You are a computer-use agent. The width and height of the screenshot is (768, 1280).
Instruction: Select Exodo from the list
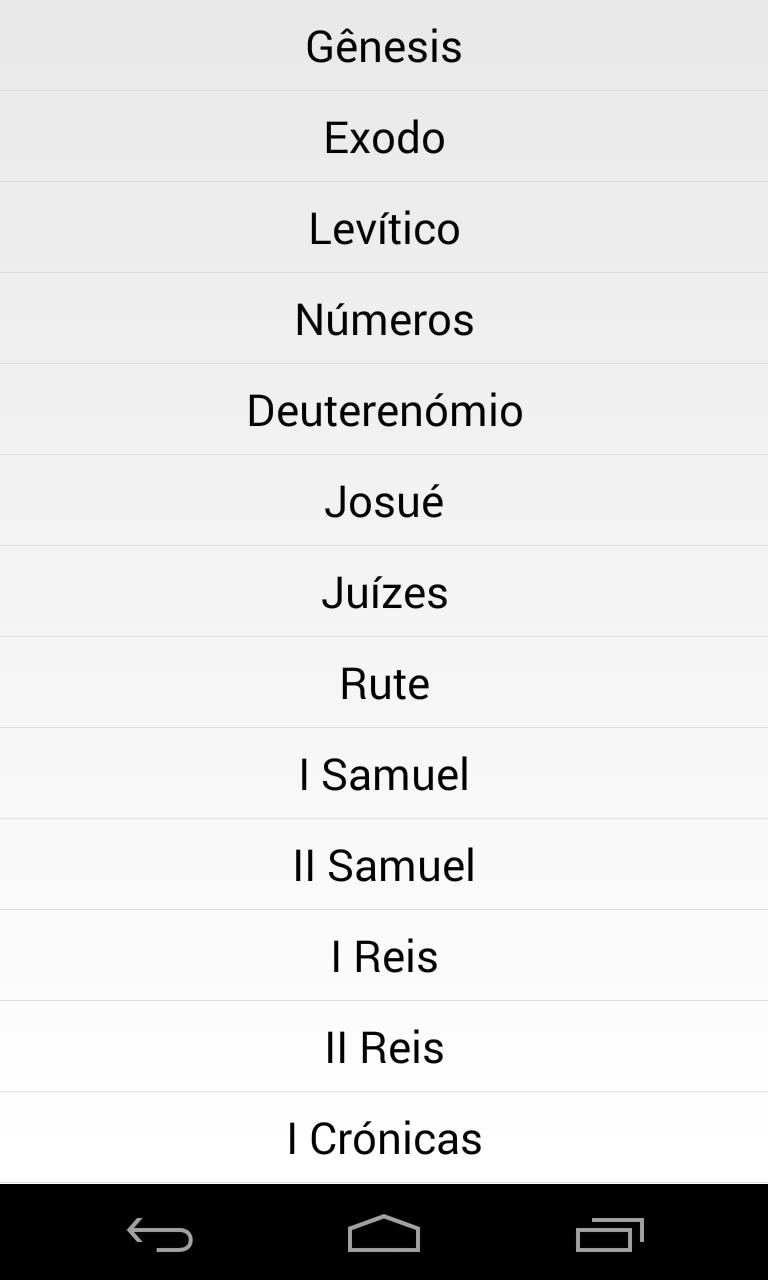click(x=384, y=136)
